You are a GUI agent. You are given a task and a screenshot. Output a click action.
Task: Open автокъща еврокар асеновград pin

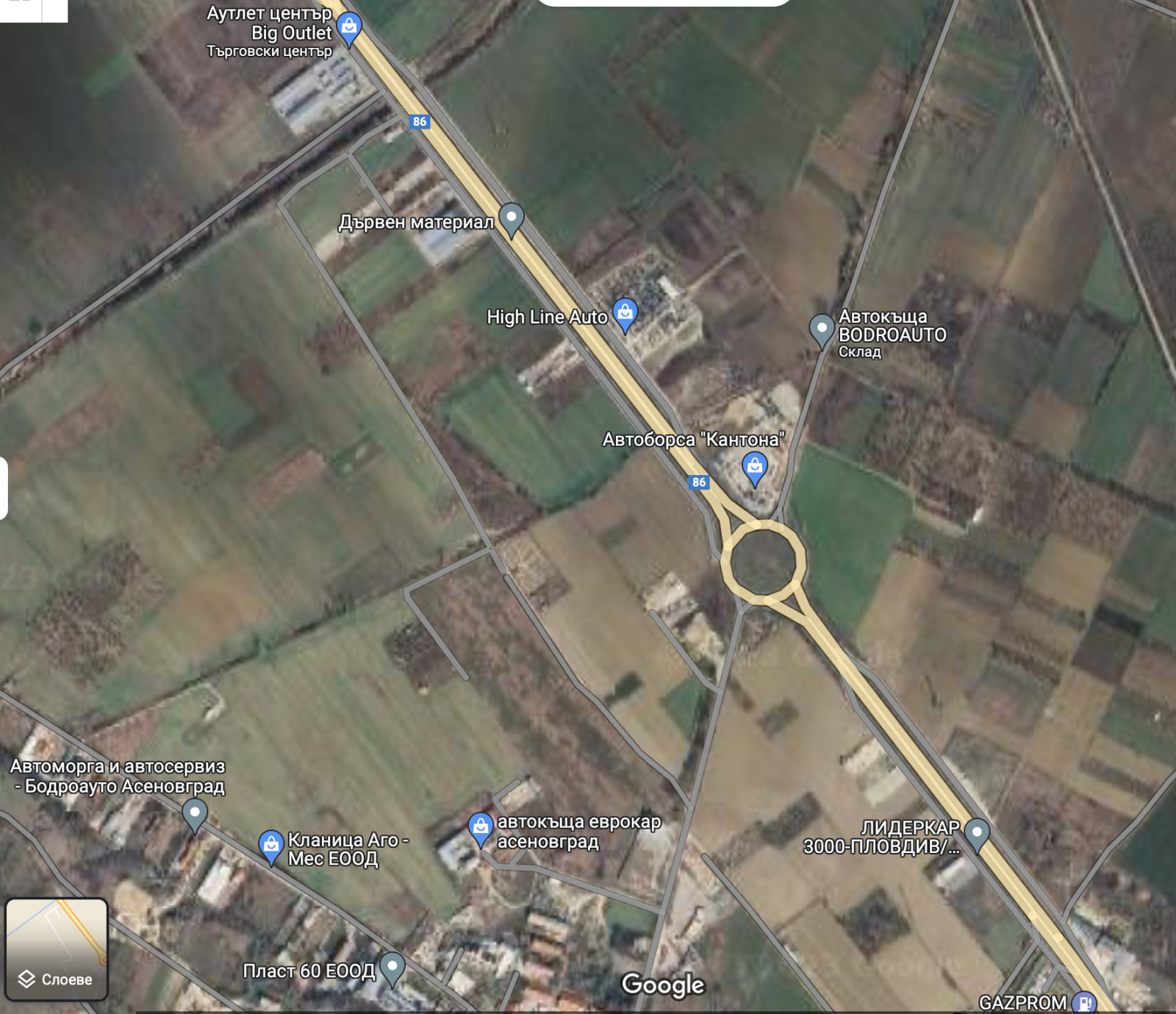coord(481,827)
